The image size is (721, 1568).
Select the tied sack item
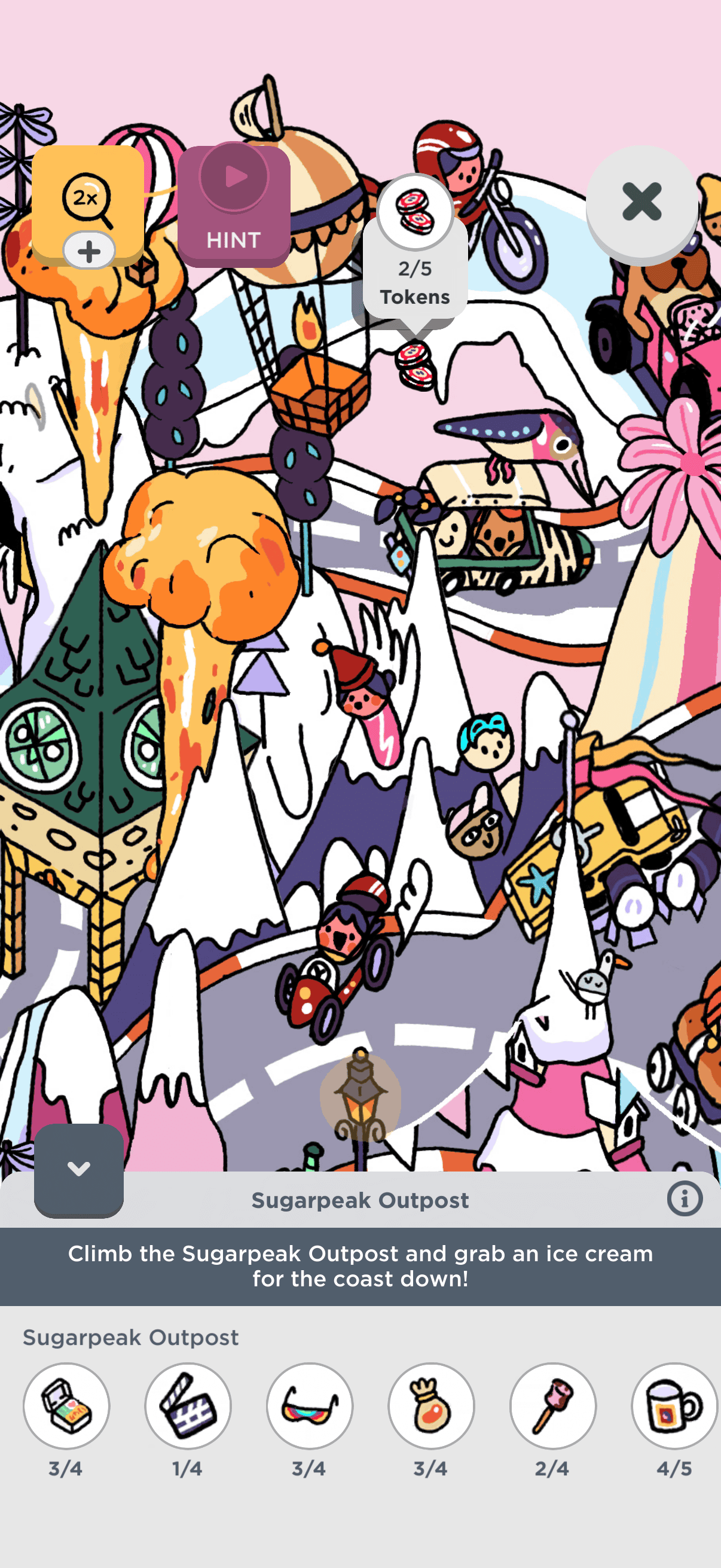[x=432, y=1405]
